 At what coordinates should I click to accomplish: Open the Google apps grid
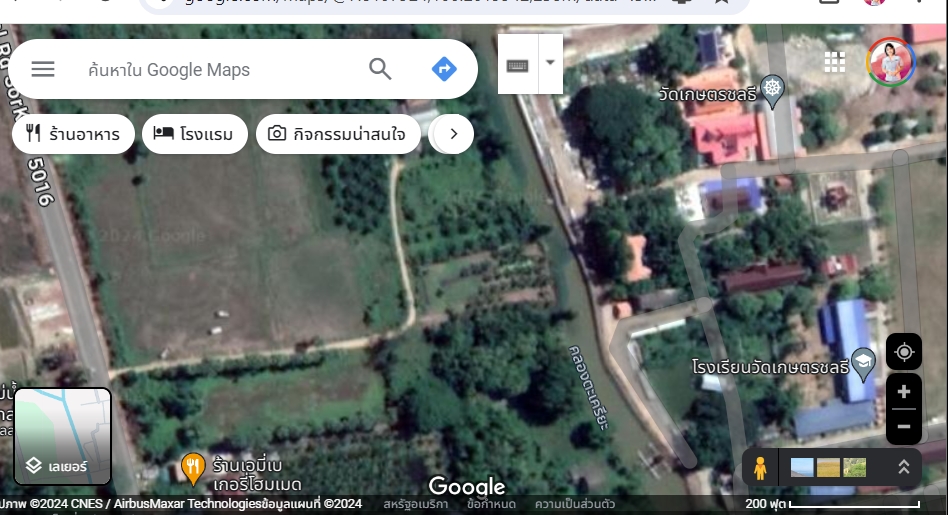(x=835, y=62)
